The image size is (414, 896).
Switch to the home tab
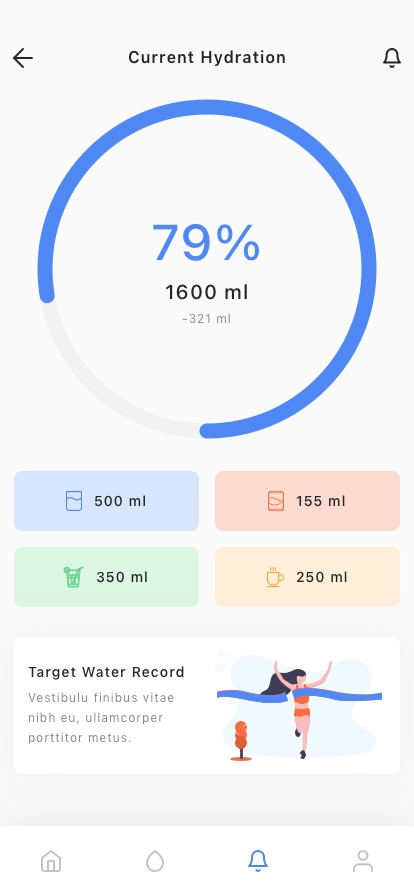click(51, 861)
